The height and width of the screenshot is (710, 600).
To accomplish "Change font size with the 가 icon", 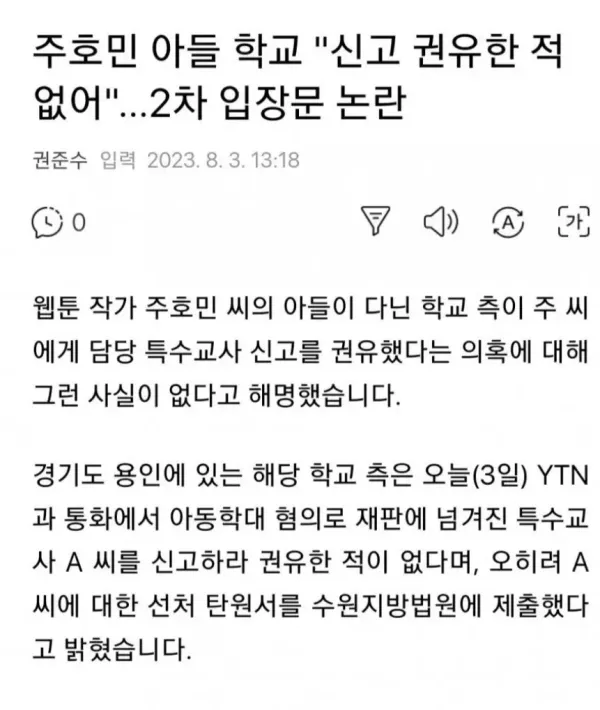I will [x=573, y=221].
